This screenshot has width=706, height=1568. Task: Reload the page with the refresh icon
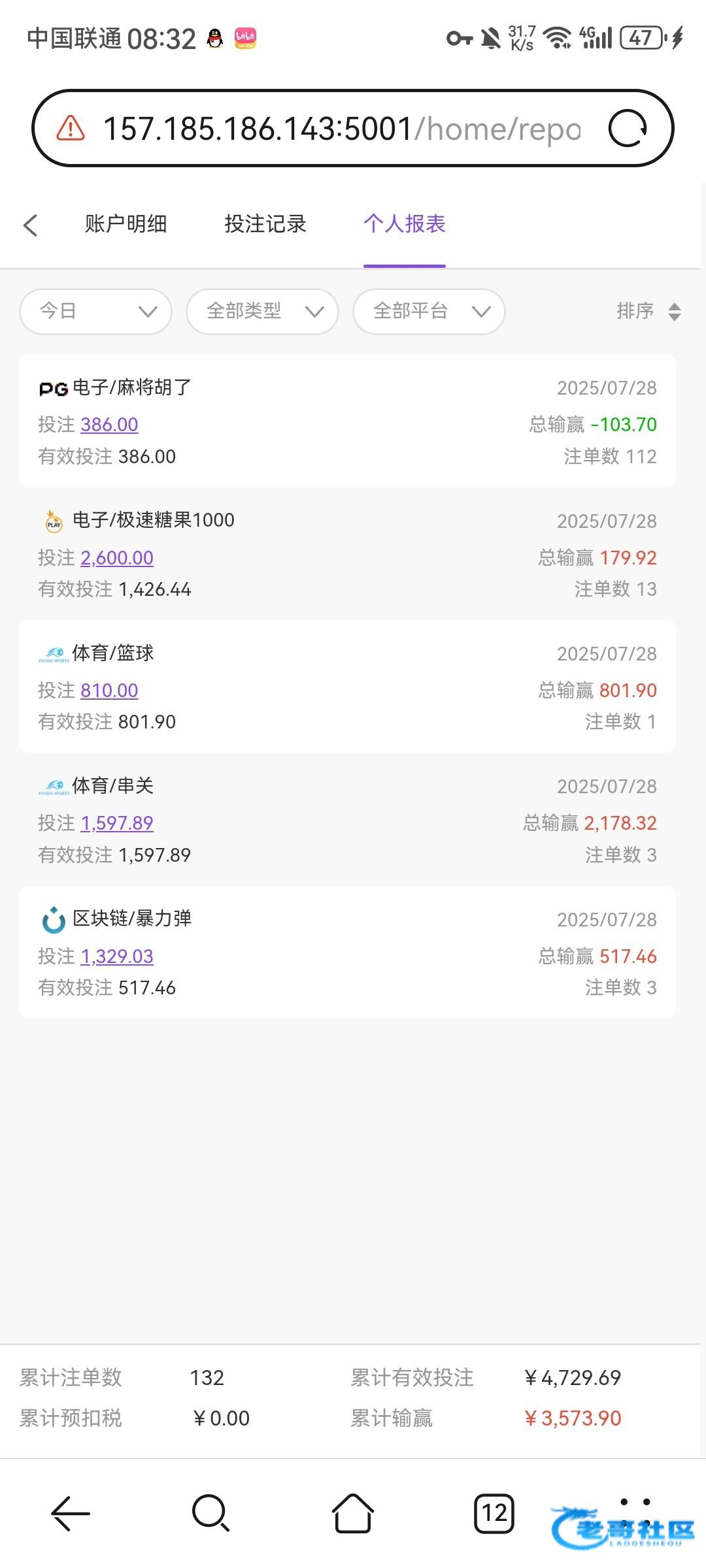click(628, 128)
